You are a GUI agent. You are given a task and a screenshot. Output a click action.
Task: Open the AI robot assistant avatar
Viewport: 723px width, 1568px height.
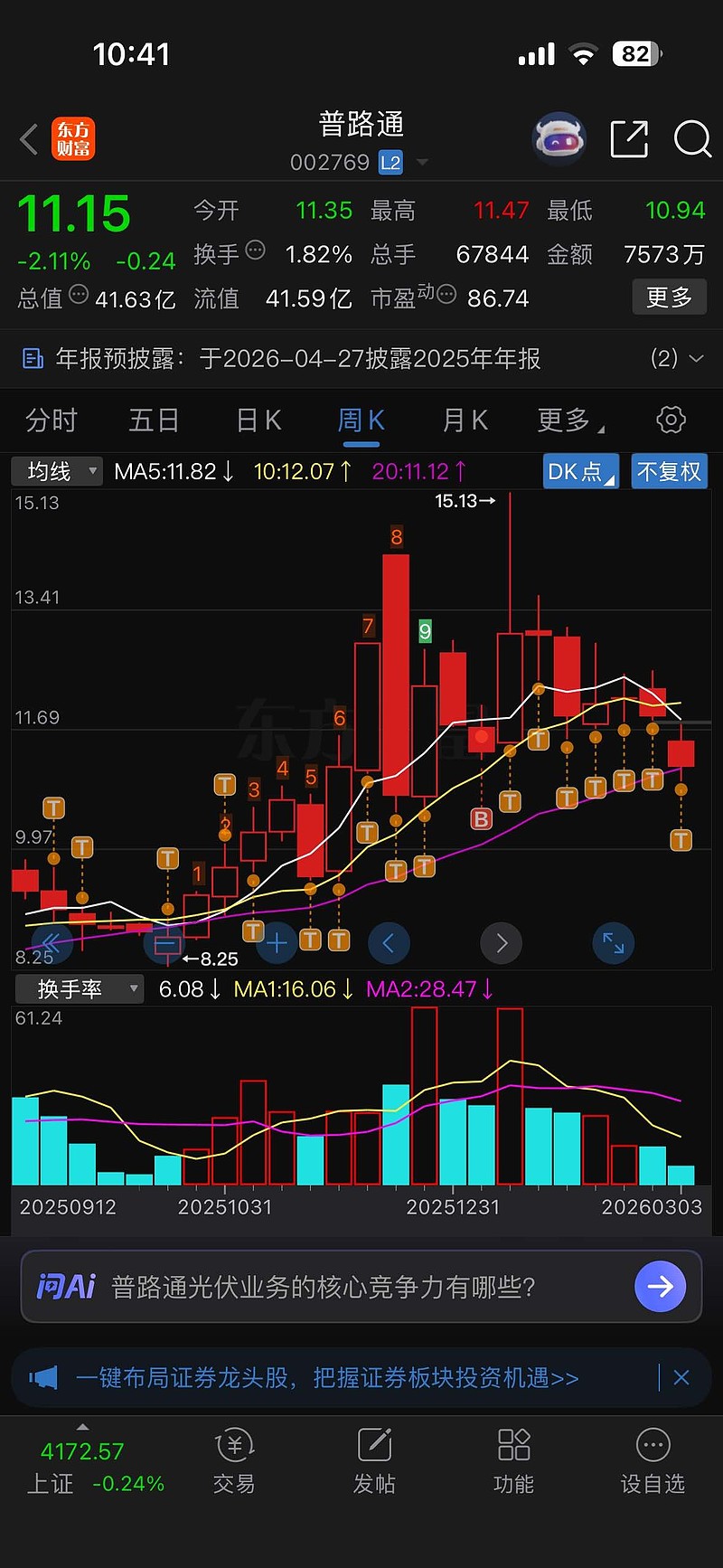coord(559,139)
